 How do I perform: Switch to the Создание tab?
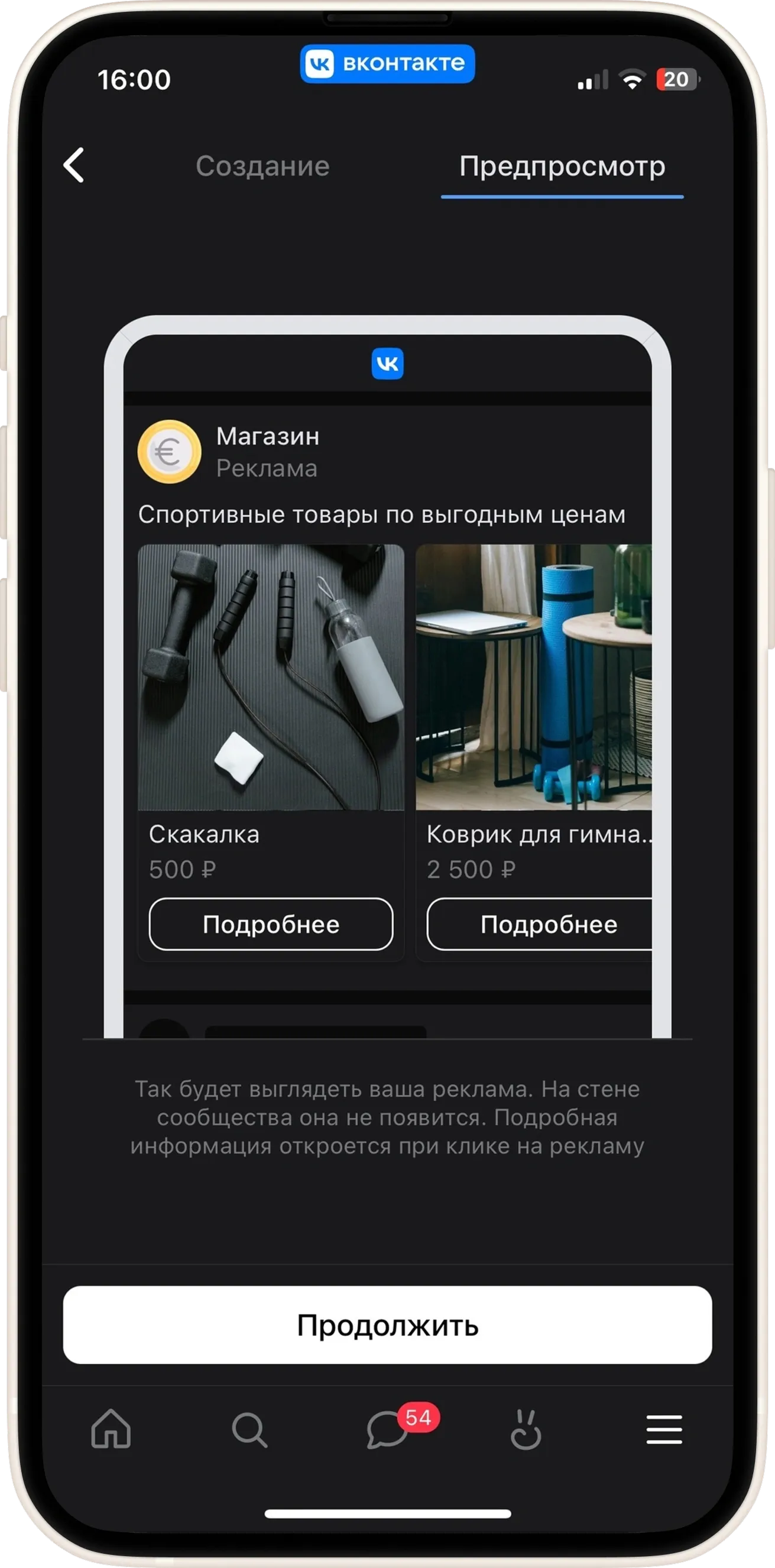262,166
